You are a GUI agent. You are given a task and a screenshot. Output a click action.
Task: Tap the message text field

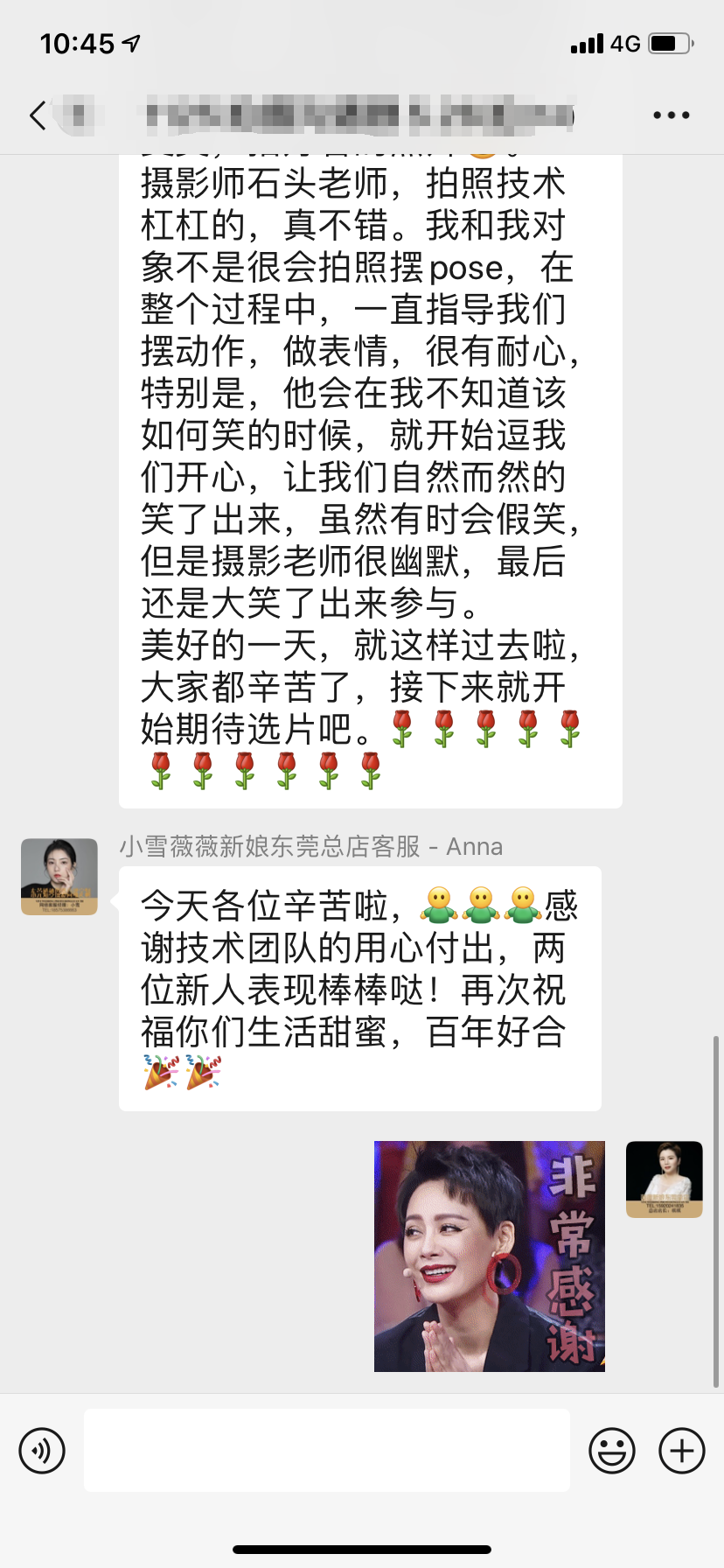pyautogui.click(x=326, y=1451)
